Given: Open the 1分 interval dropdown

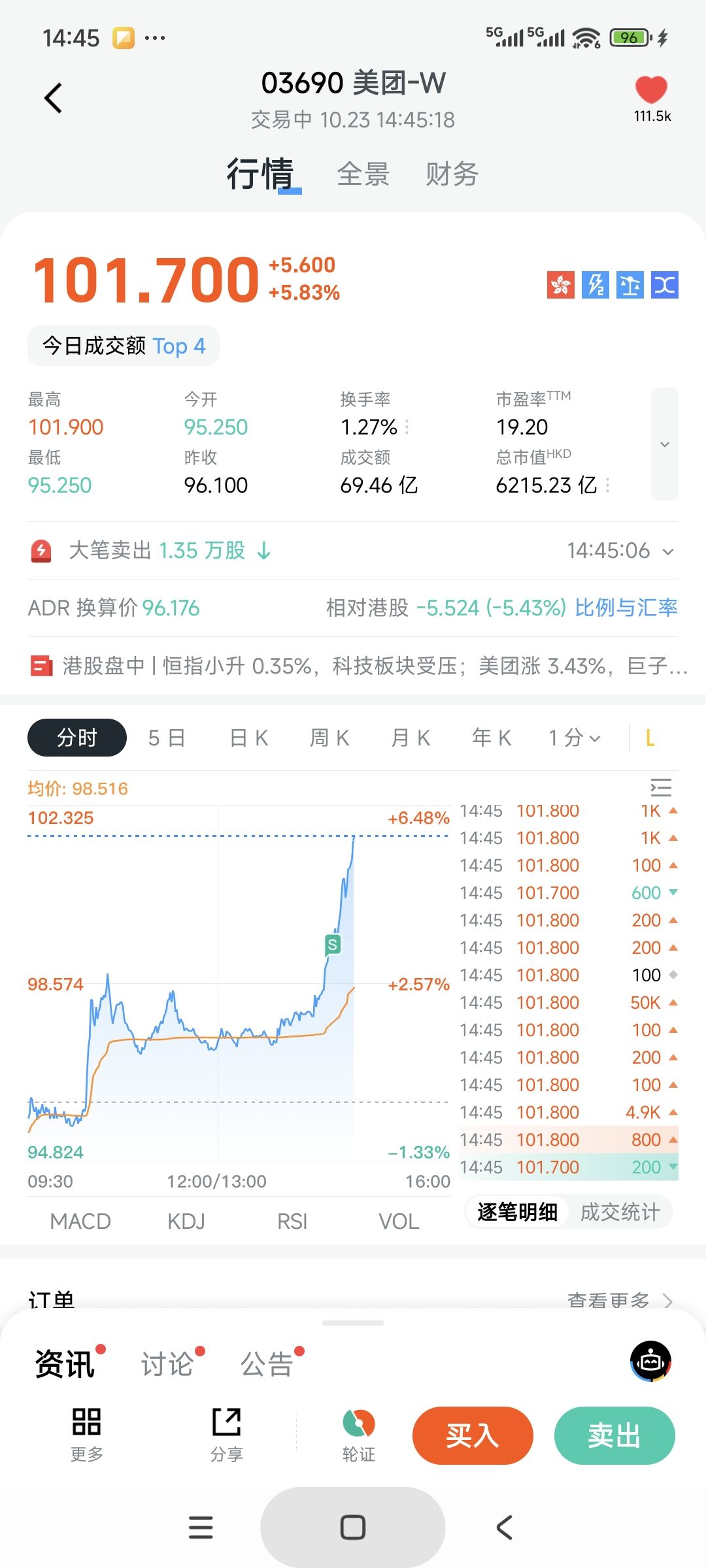Looking at the screenshot, I should 574,738.
